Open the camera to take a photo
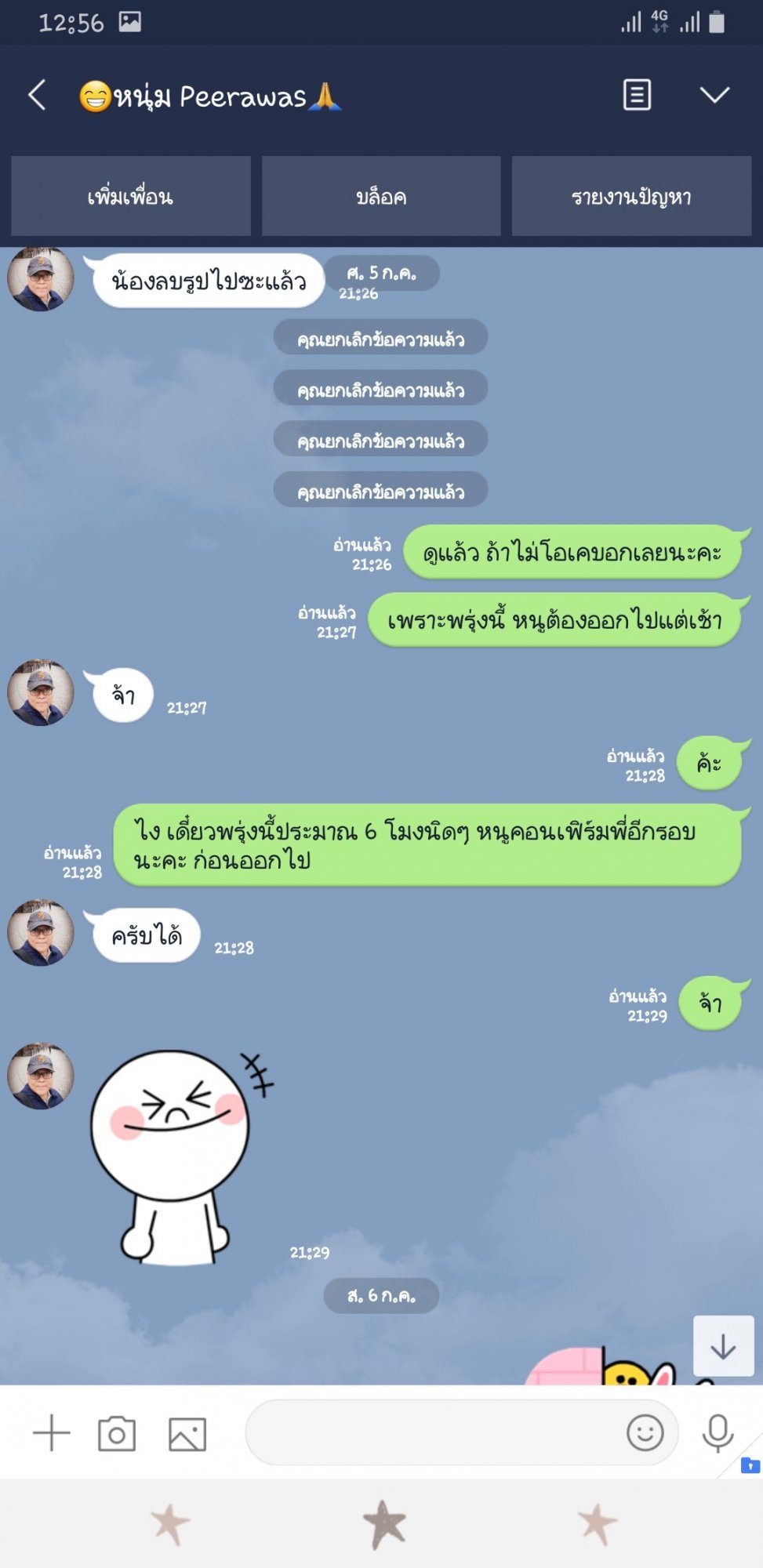 [x=117, y=1434]
